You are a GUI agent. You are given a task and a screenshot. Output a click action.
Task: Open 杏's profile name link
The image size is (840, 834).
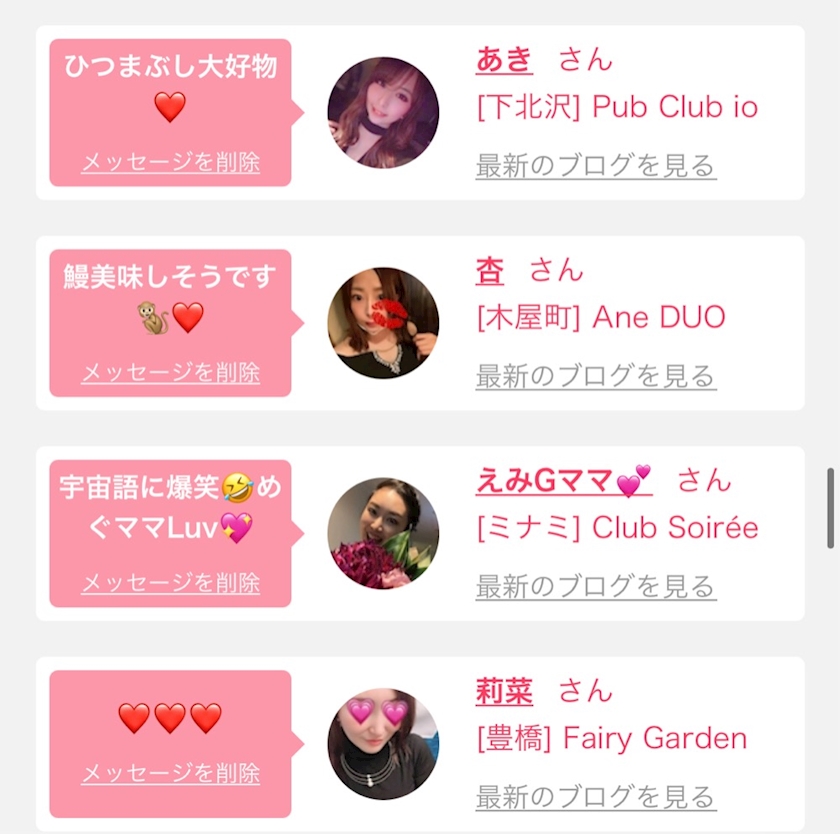pos(490,270)
